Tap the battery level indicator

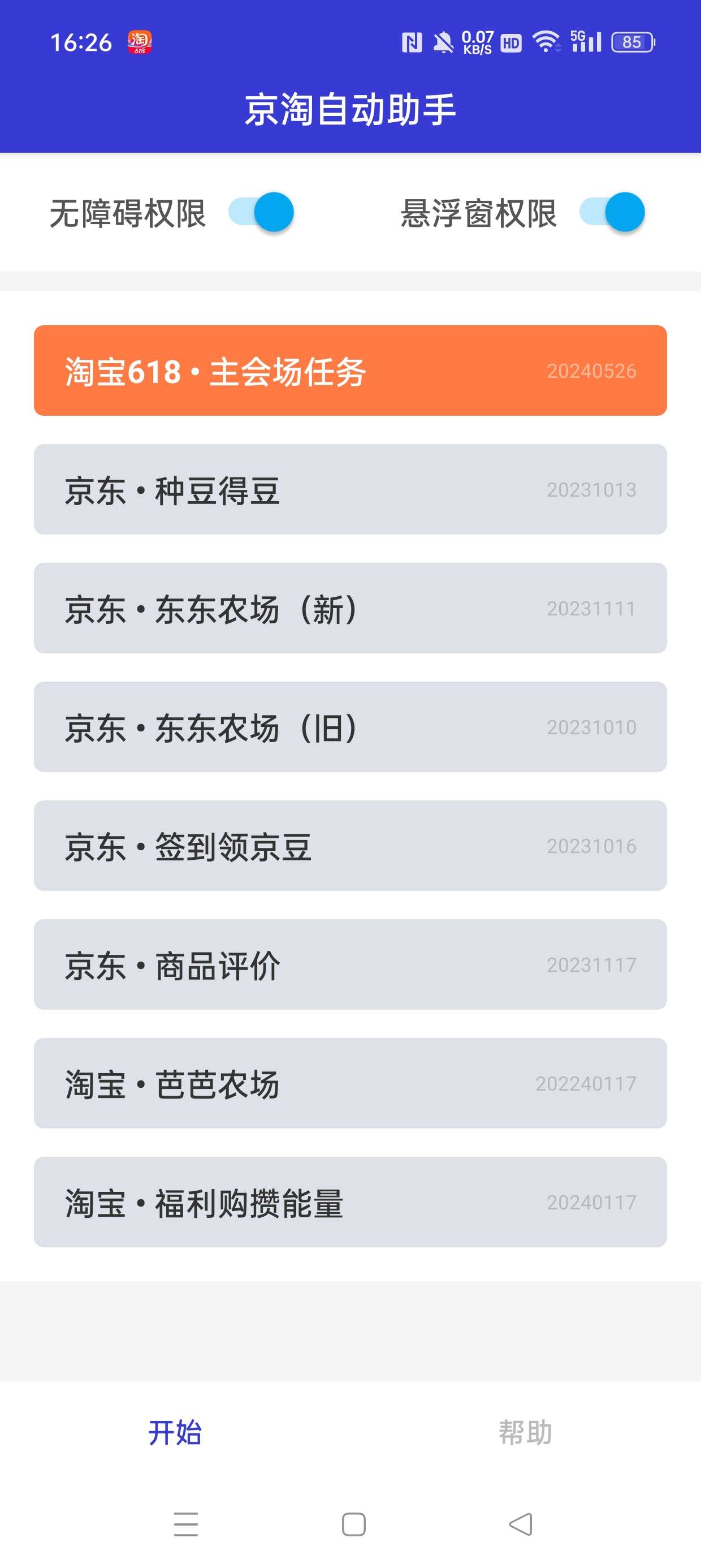pos(631,42)
